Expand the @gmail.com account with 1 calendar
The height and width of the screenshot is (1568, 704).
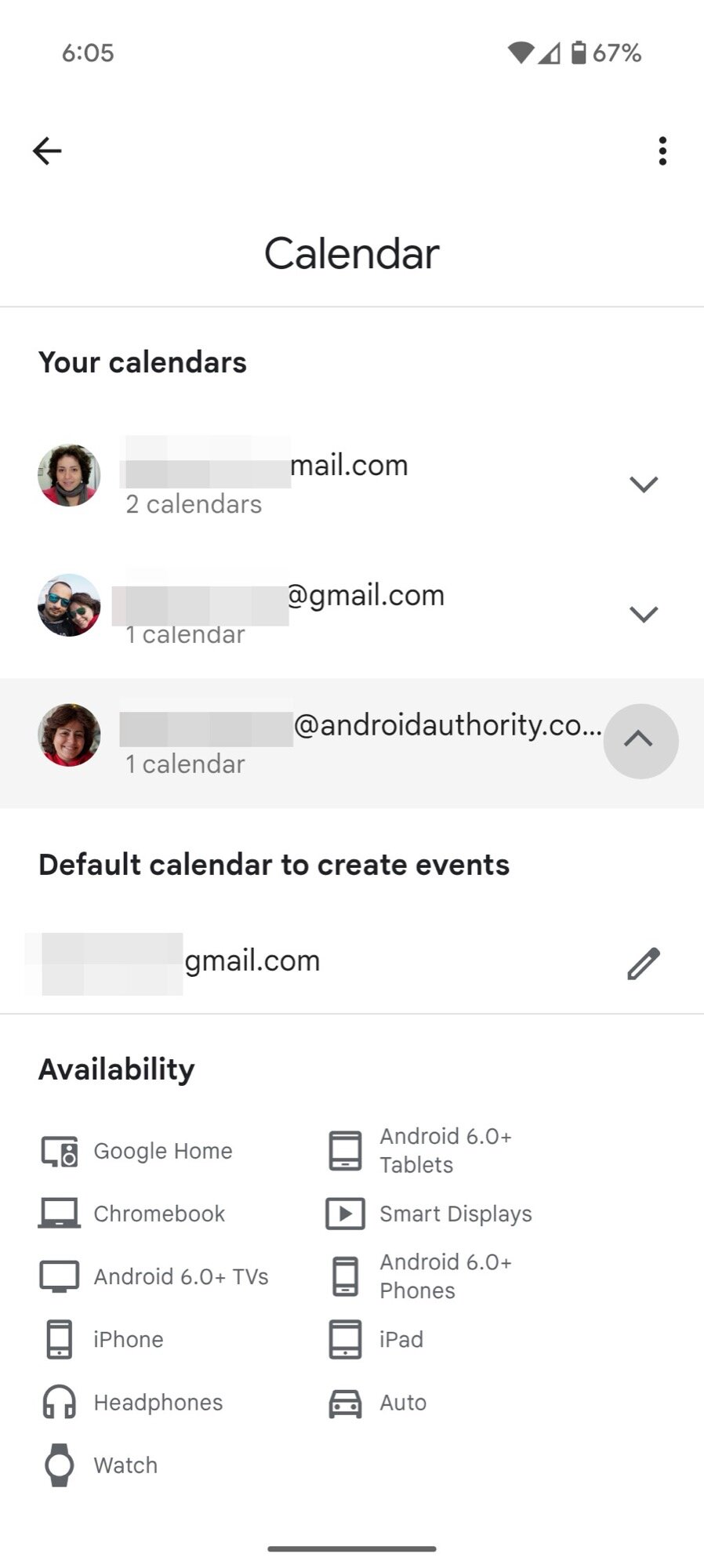pos(643,613)
